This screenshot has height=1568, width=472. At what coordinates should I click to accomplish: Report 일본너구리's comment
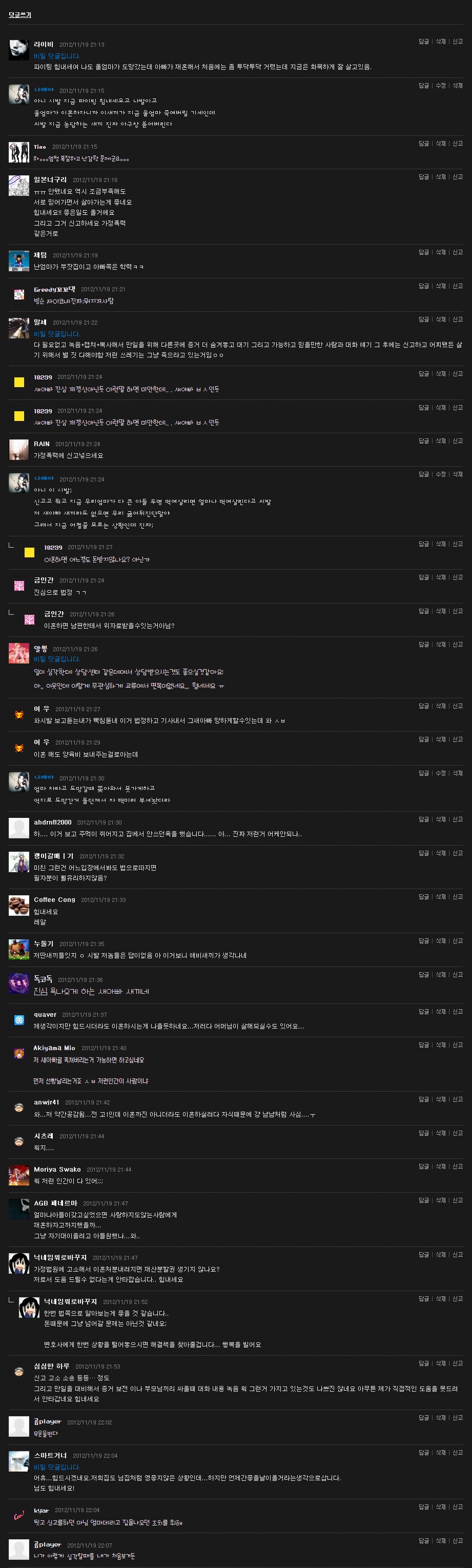coord(458,176)
